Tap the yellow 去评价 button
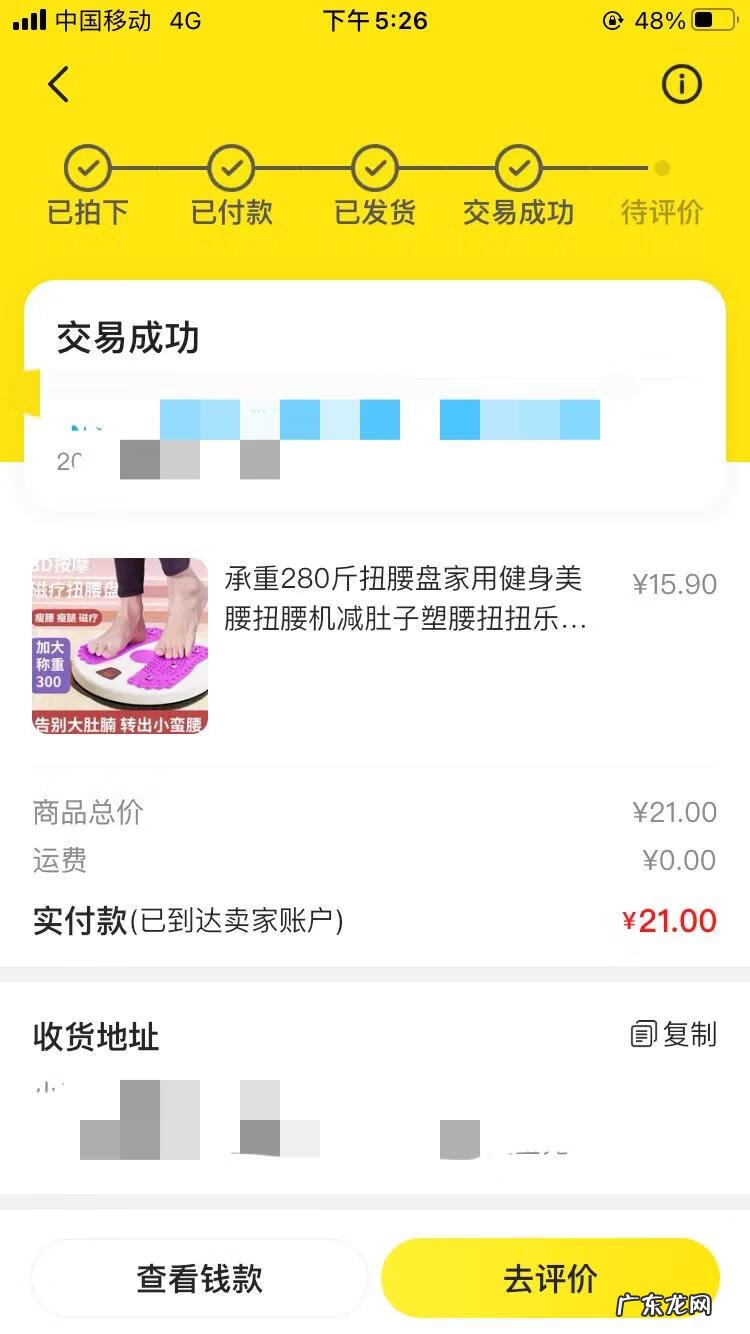The width and height of the screenshot is (750, 1334). [x=550, y=1277]
